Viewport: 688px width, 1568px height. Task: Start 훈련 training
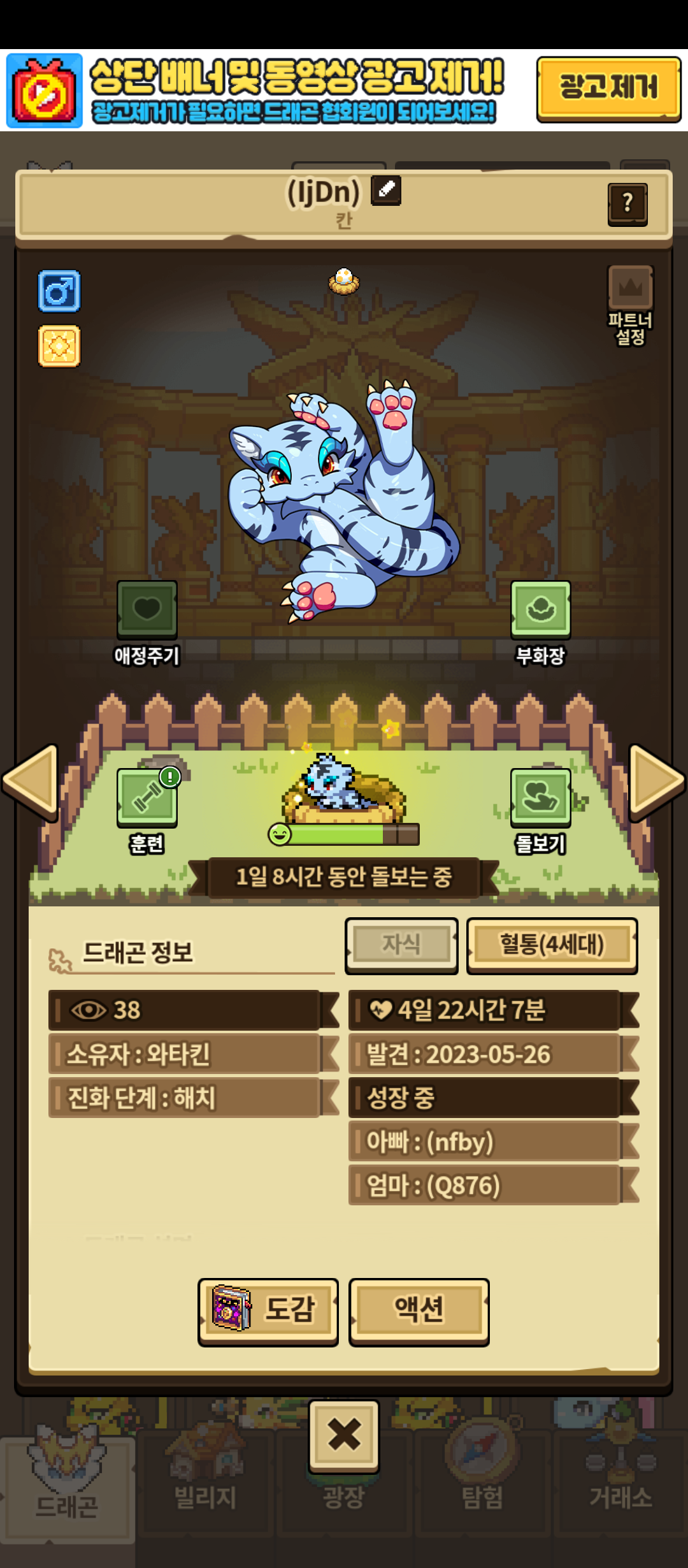(x=147, y=797)
